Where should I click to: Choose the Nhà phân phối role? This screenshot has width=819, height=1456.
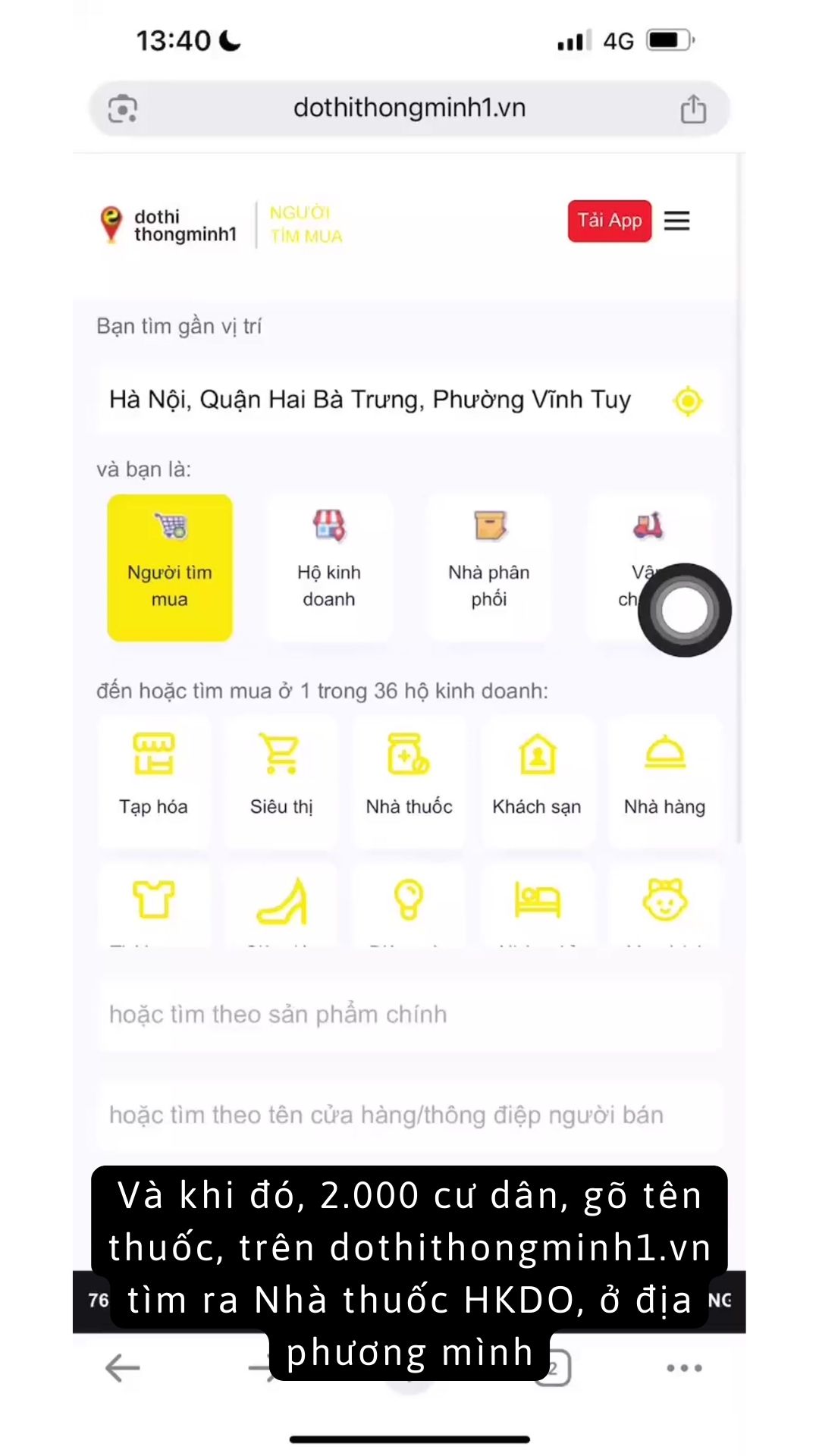[489, 568]
